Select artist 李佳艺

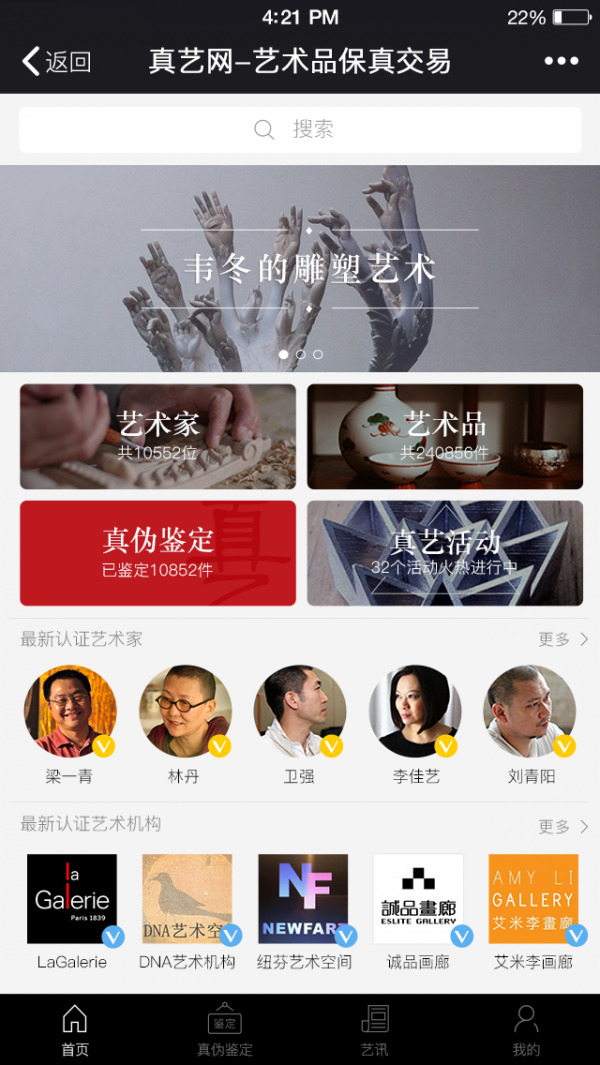tap(415, 712)
